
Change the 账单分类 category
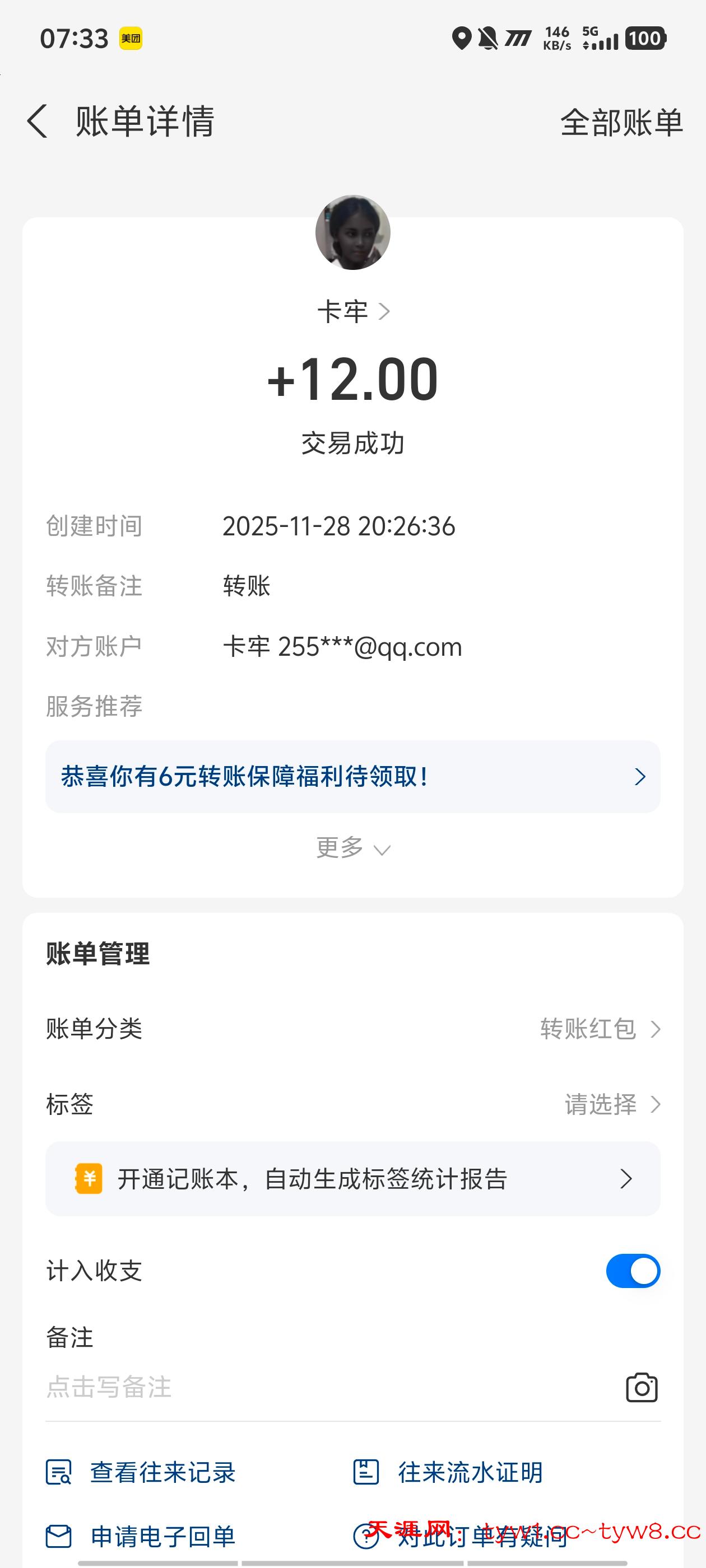(x=600, y=1029)
